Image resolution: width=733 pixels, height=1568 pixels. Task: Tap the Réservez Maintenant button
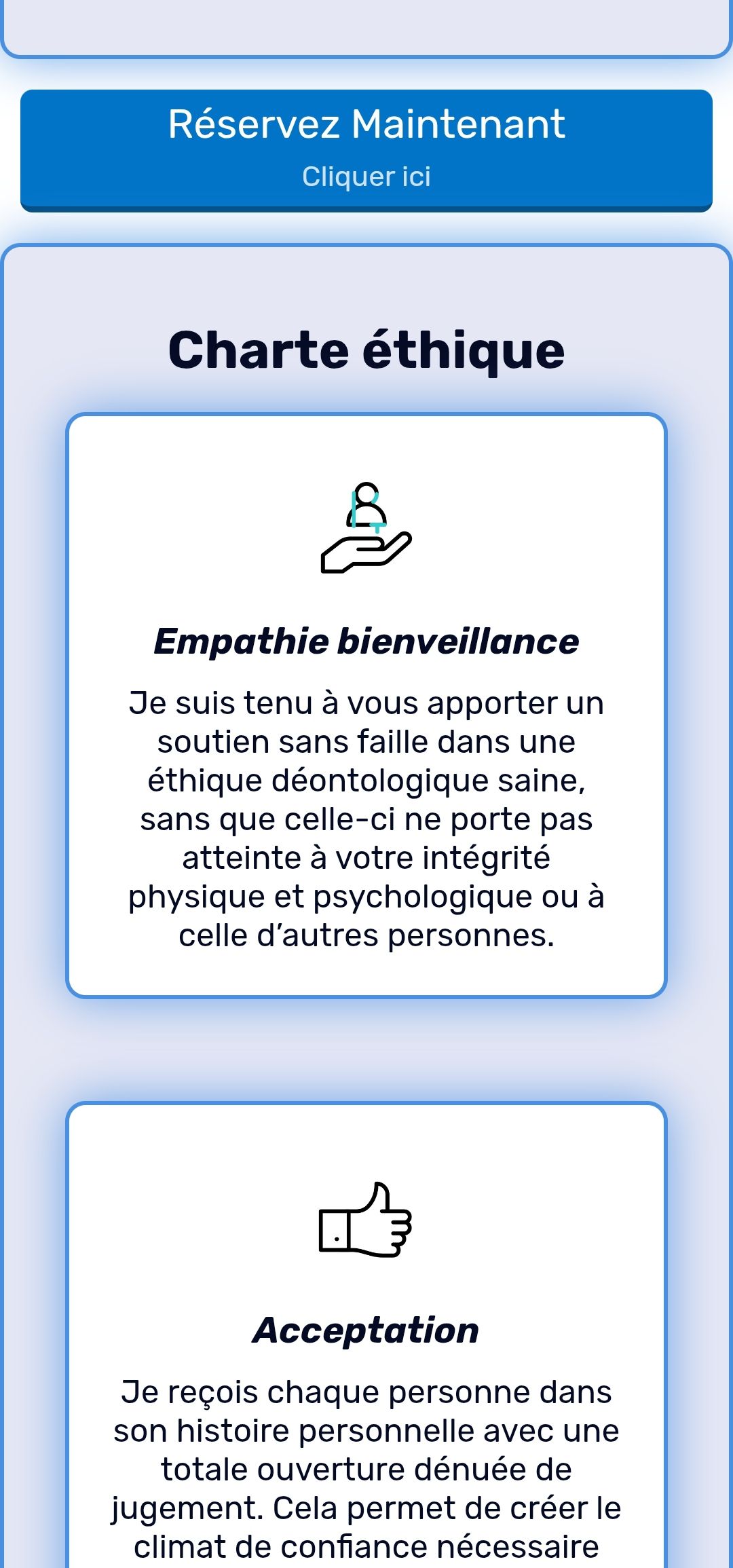366,149
